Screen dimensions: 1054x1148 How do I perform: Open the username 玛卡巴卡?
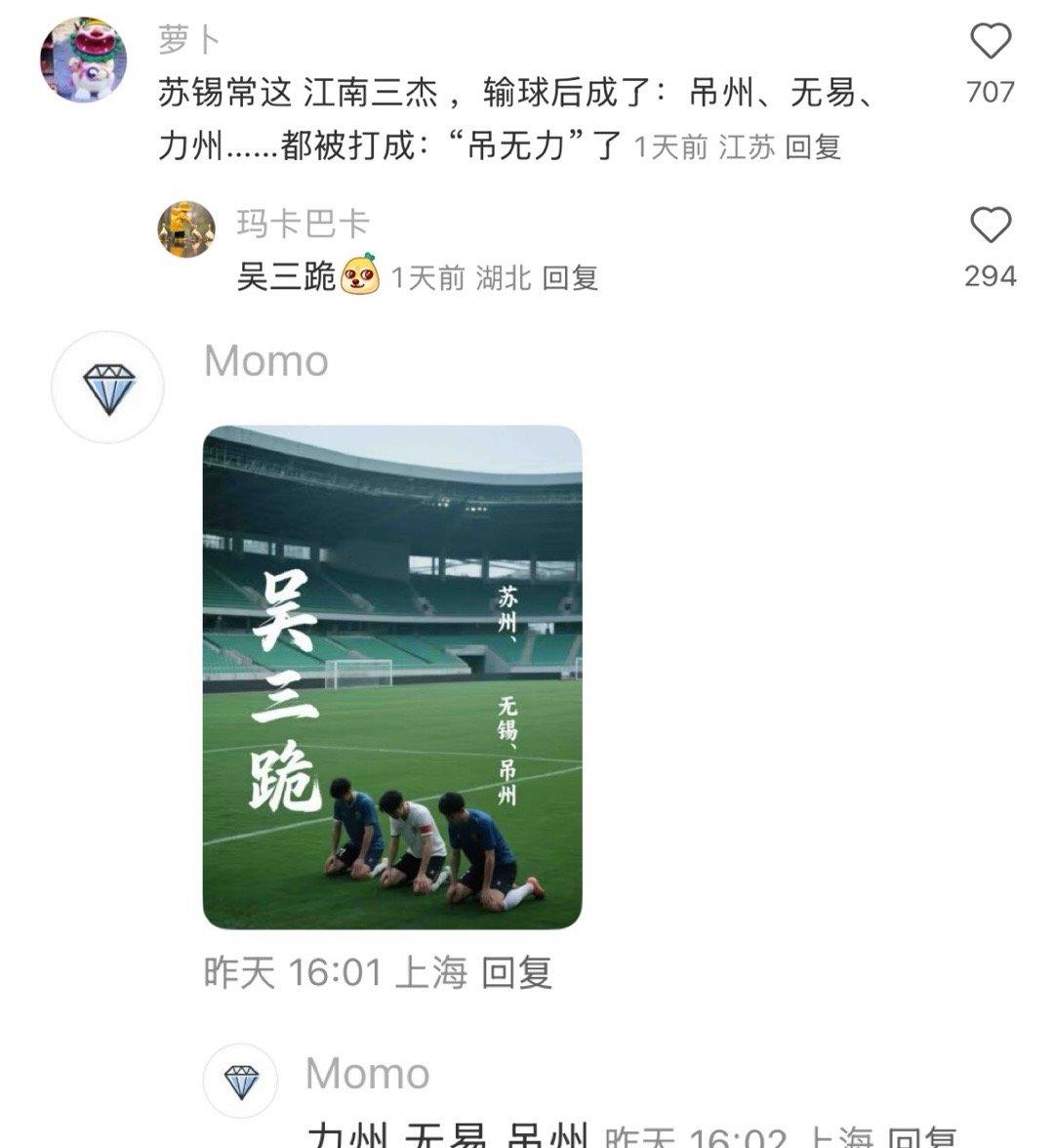pos(303,225)
